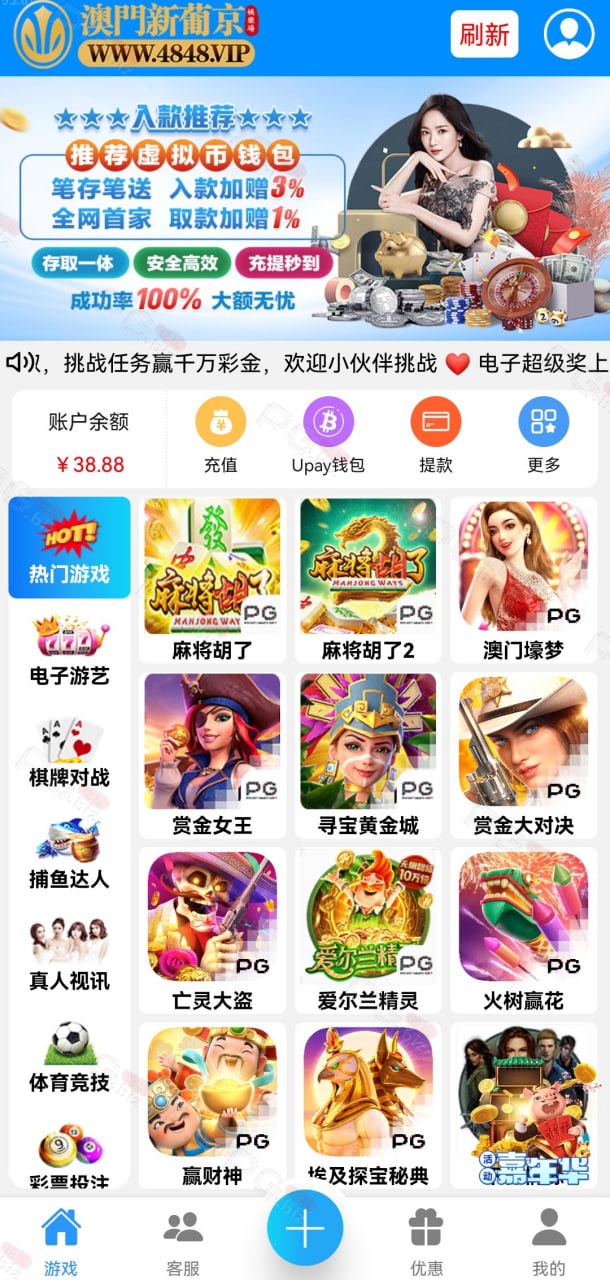
Task: Open 充值 to recharge the account
Action: point(220,436)
